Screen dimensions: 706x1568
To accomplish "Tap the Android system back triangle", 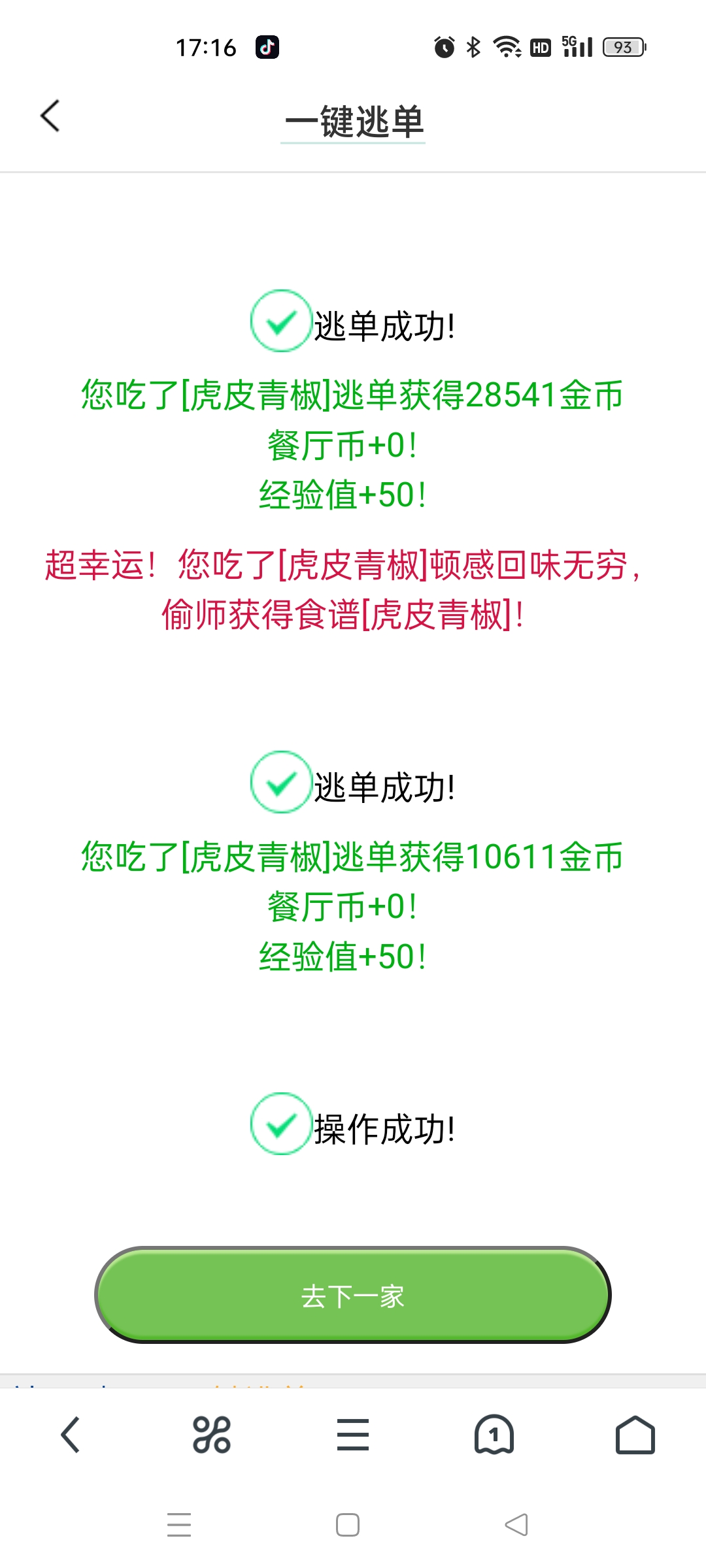I will coord(516,1525).
